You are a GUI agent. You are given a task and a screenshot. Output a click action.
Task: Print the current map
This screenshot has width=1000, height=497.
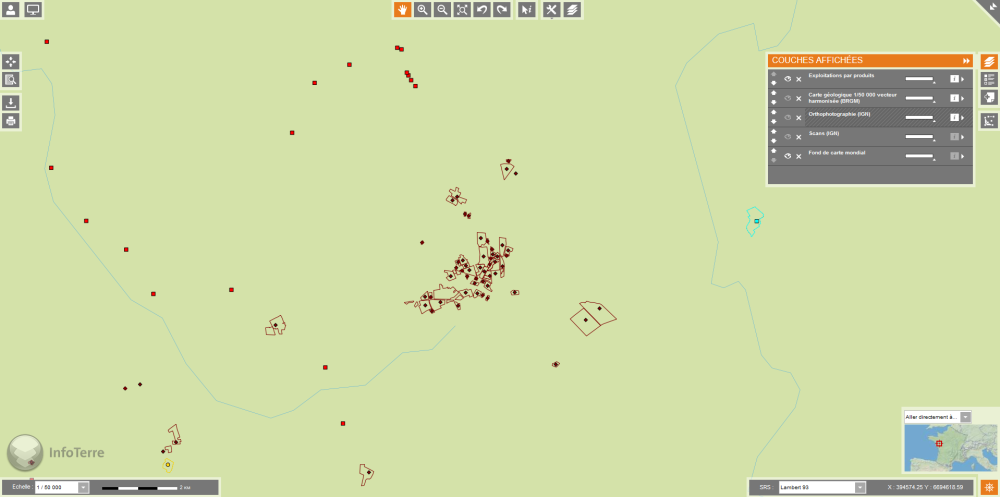coord(11,121)
